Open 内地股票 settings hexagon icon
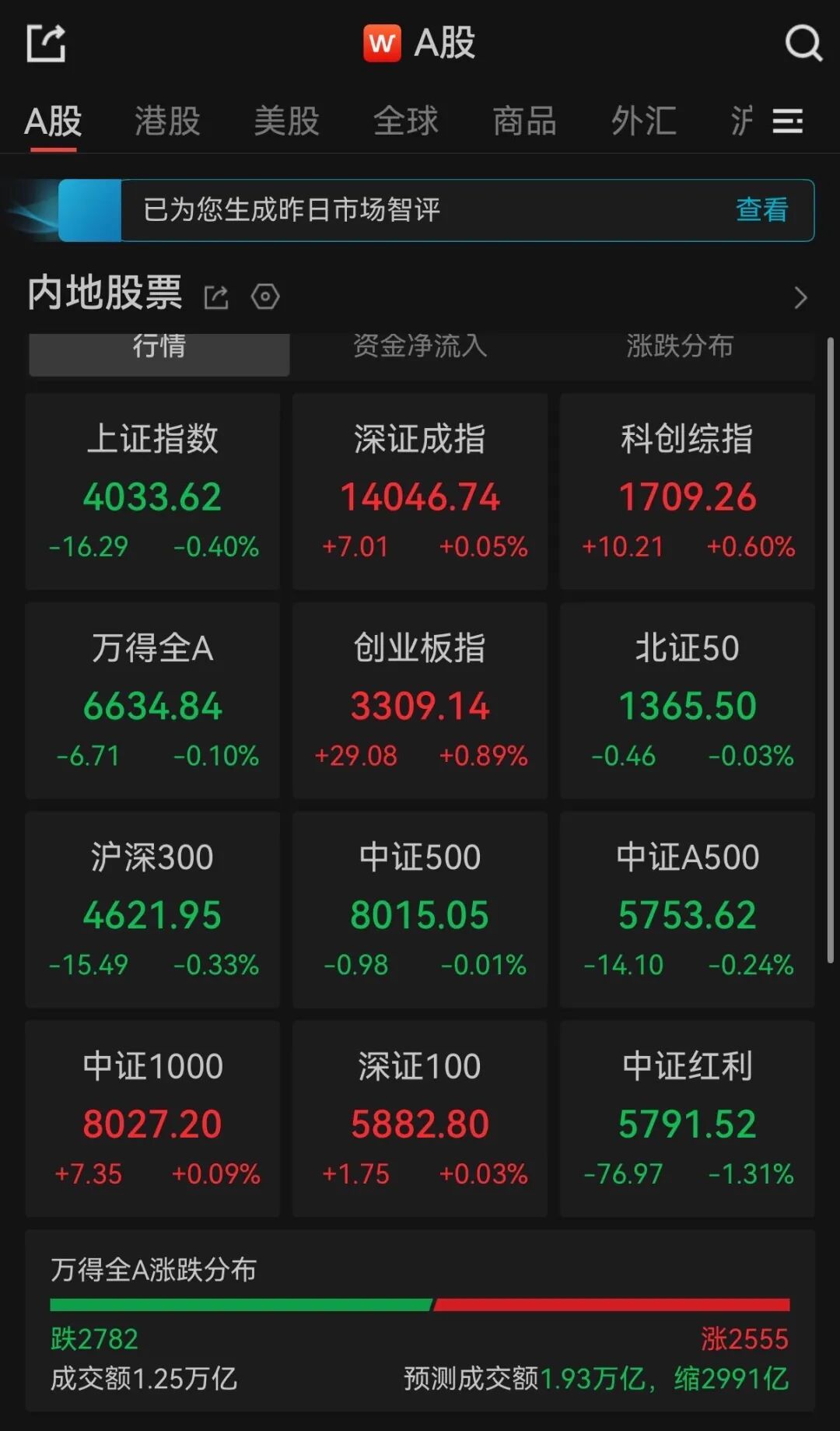The width and height of the screenshot is (840, 1431). 265,296
